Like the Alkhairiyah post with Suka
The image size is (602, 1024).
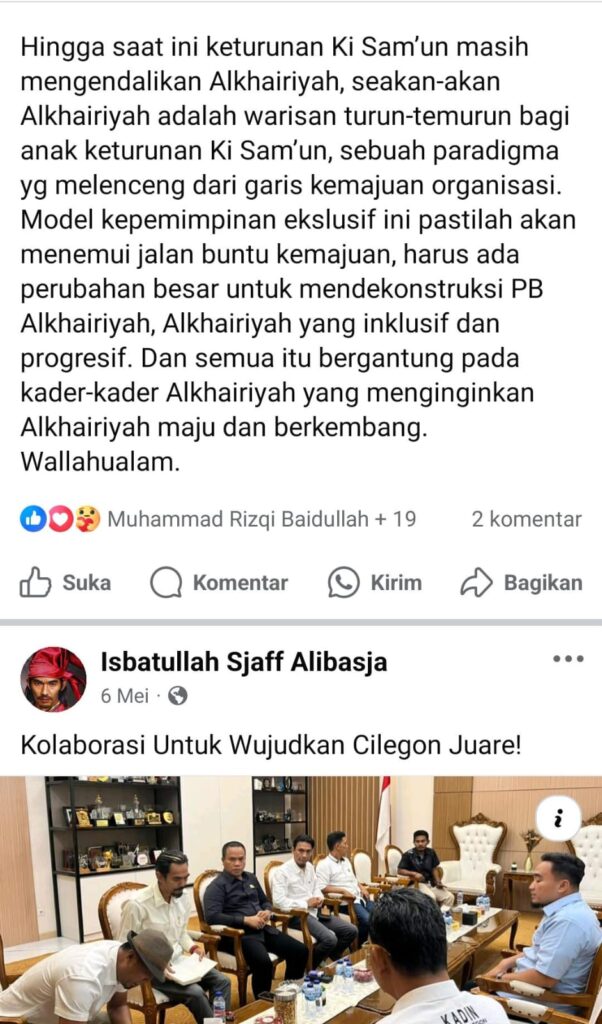point(66,583)
